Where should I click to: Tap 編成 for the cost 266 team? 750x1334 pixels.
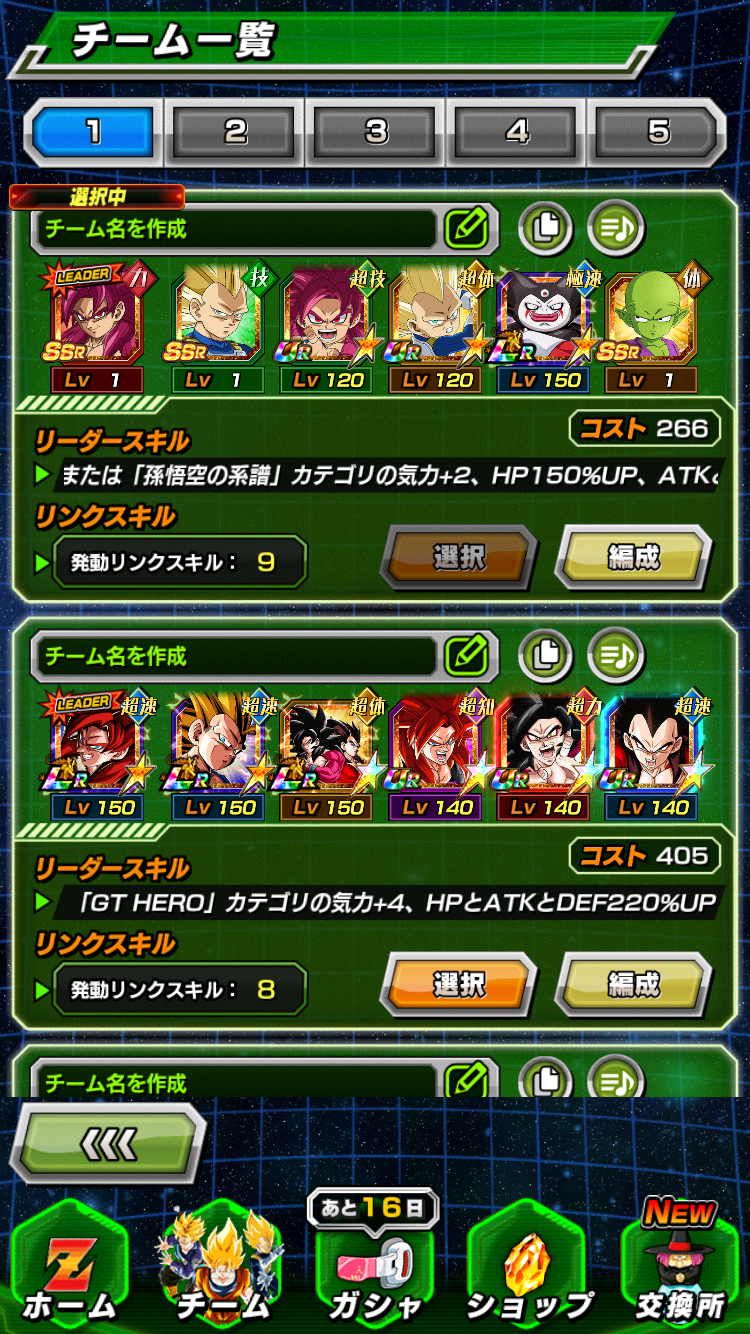633,557
